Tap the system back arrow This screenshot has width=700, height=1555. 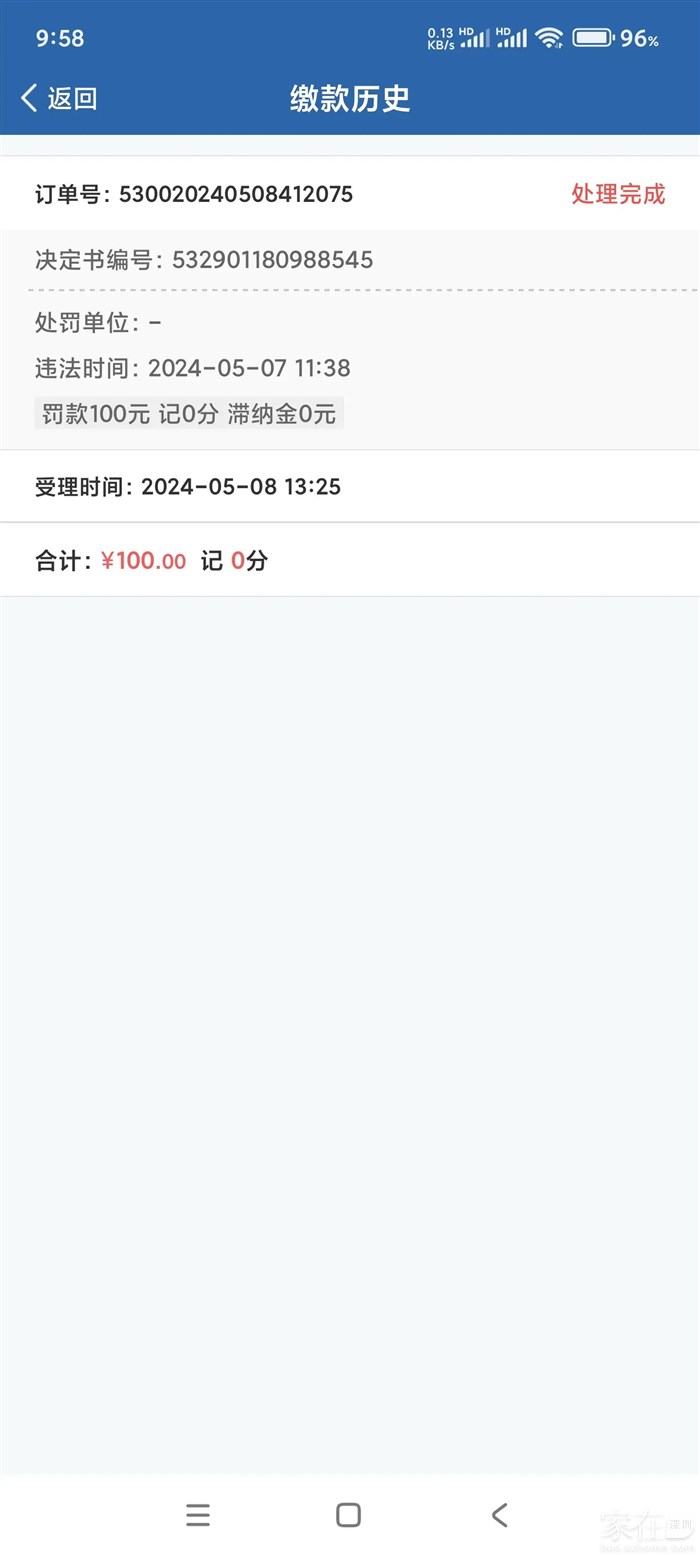[x=499, y=1515]
